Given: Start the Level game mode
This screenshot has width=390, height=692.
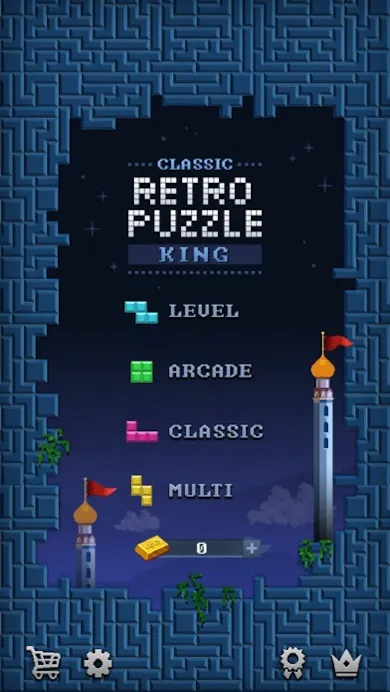Looking at the screenshot, I should click(x=182, y=312).
